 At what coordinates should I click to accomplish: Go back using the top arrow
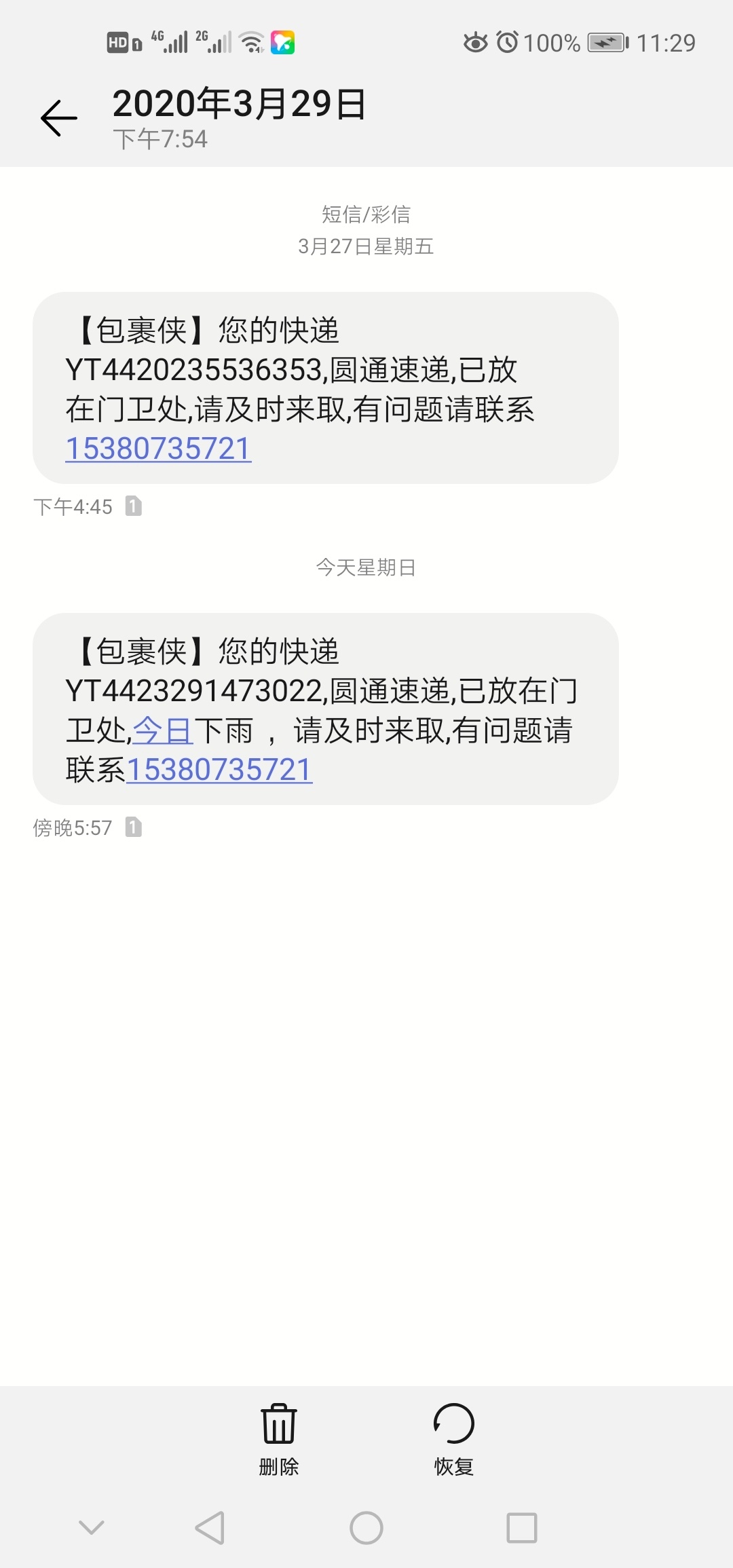[59, 118]
